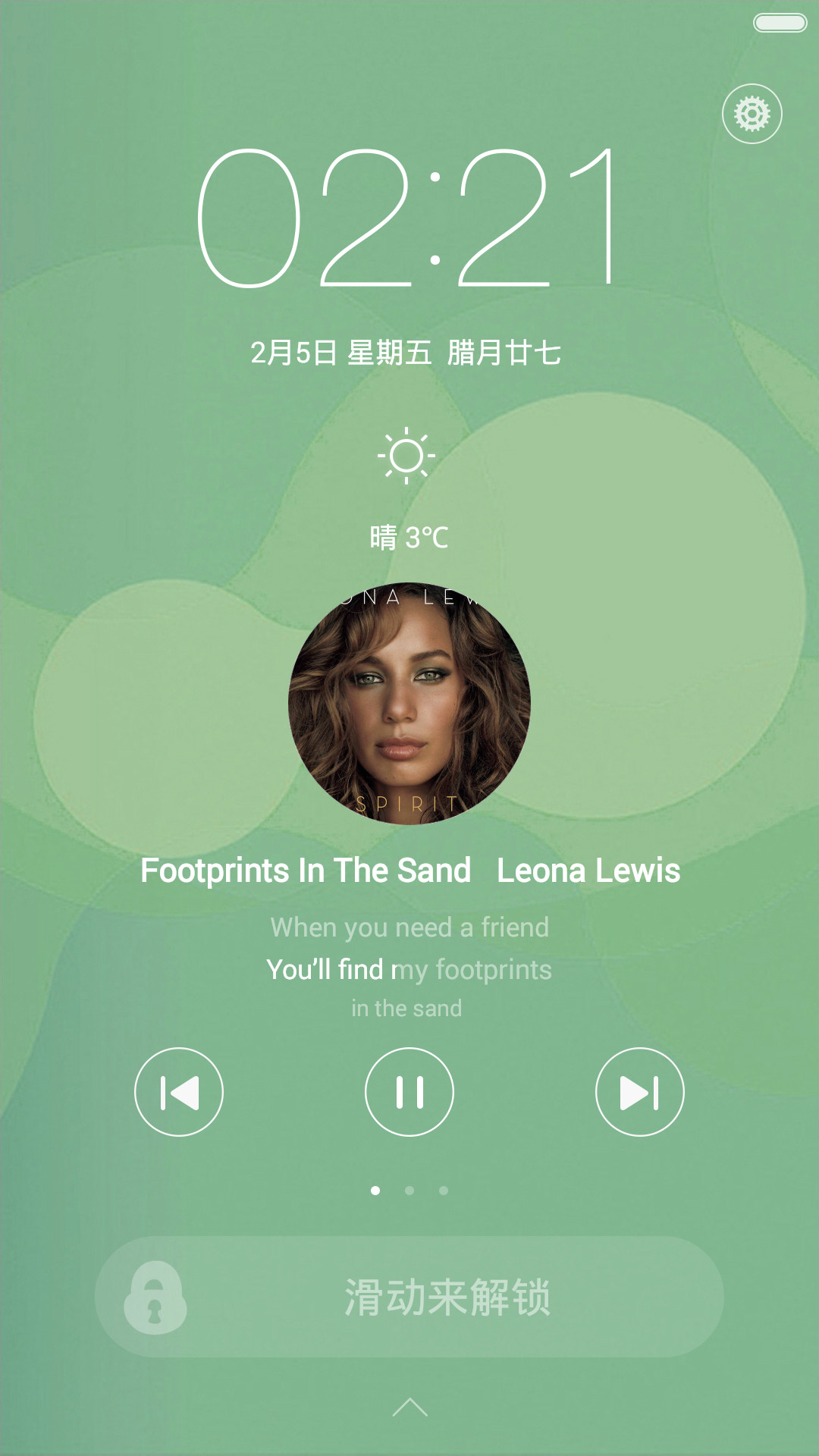Skip back to the previous track
This screenshot has height=1456, width=819.
(179, 1092)
